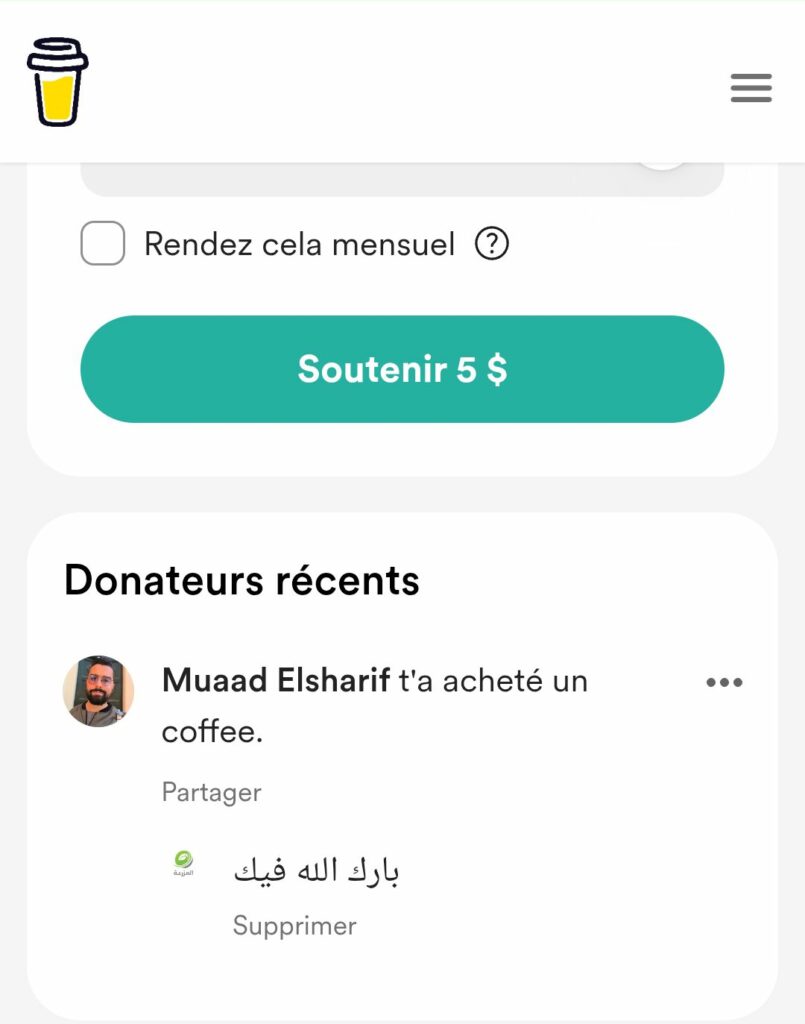This screenshot has height=1024, width=805.
Task: Show help for monthly support option
Action: tap(491, 244)
